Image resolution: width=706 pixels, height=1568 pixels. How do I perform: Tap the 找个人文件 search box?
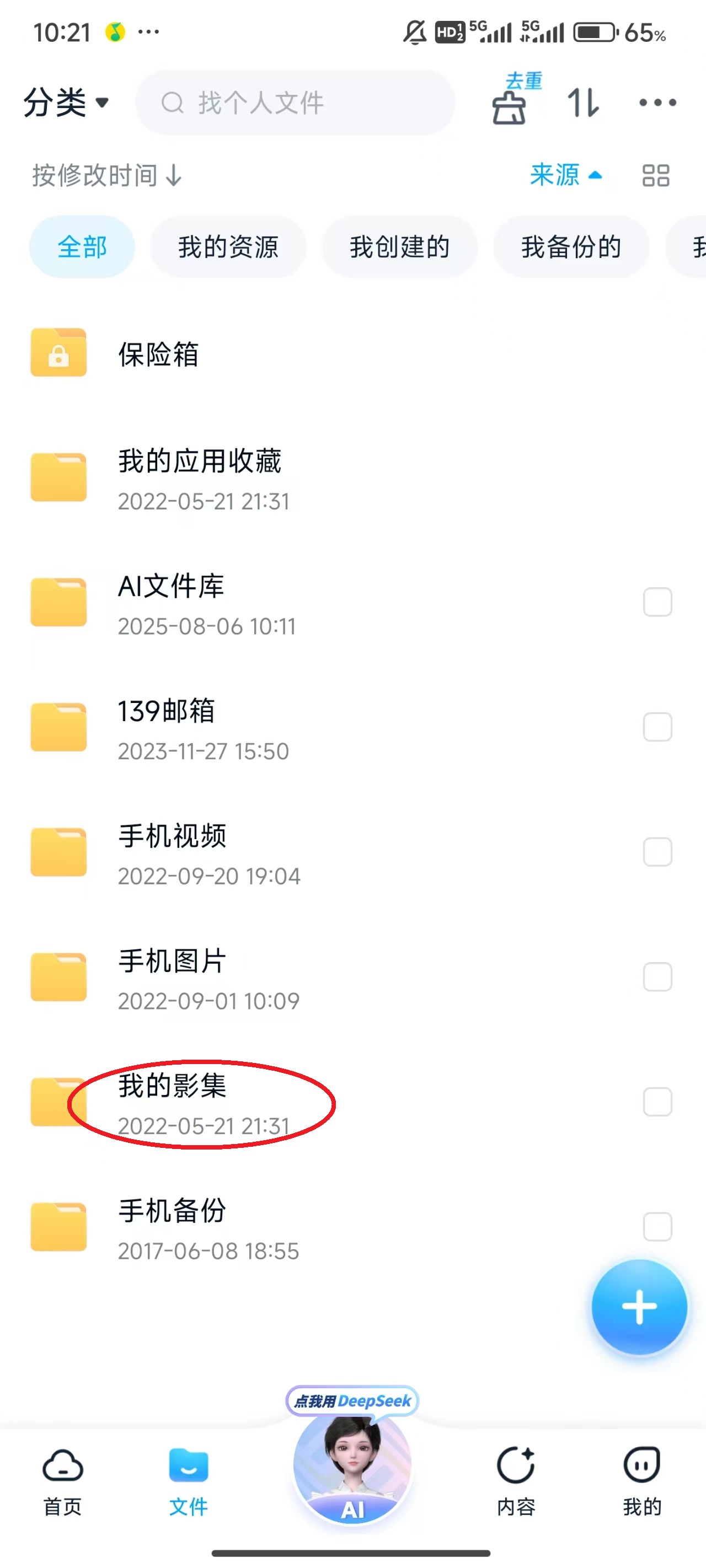(295, 102)
